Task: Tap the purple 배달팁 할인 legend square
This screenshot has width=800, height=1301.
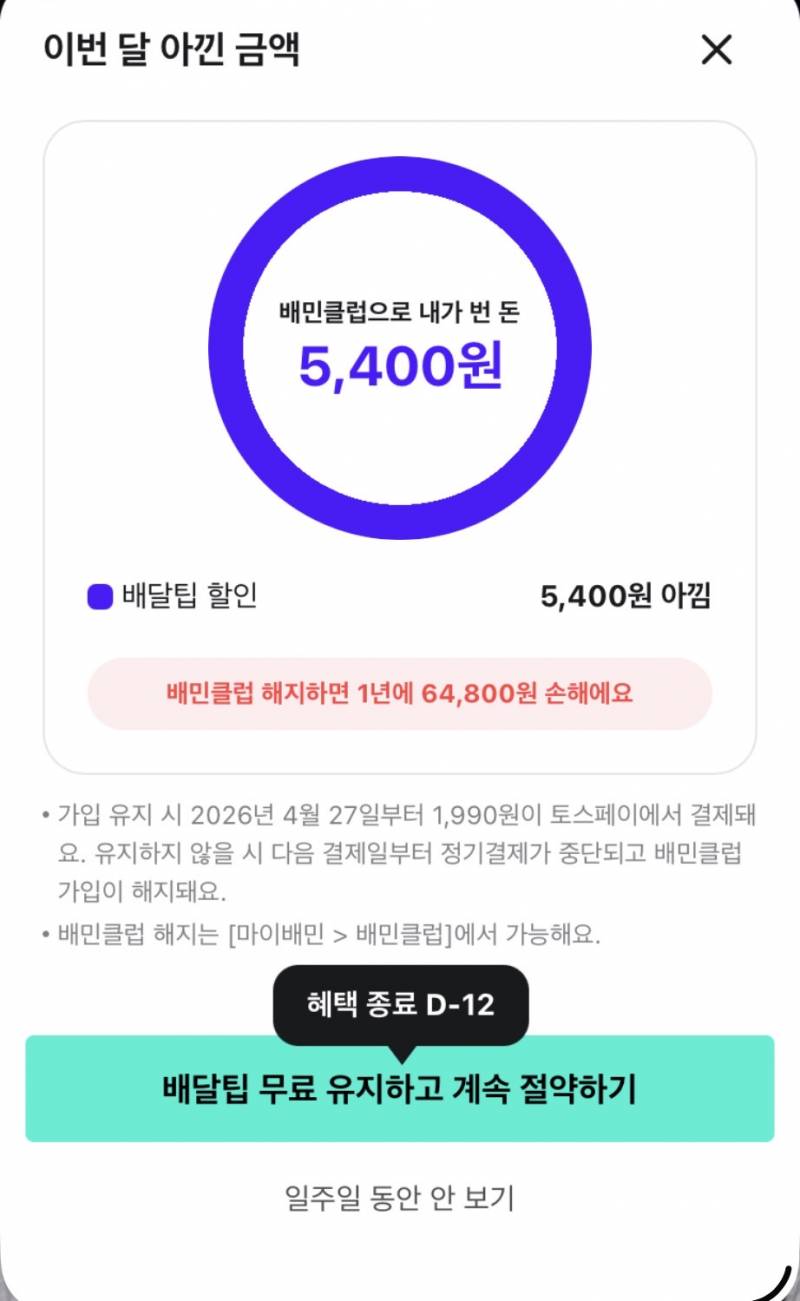Action: pos(98,595)
